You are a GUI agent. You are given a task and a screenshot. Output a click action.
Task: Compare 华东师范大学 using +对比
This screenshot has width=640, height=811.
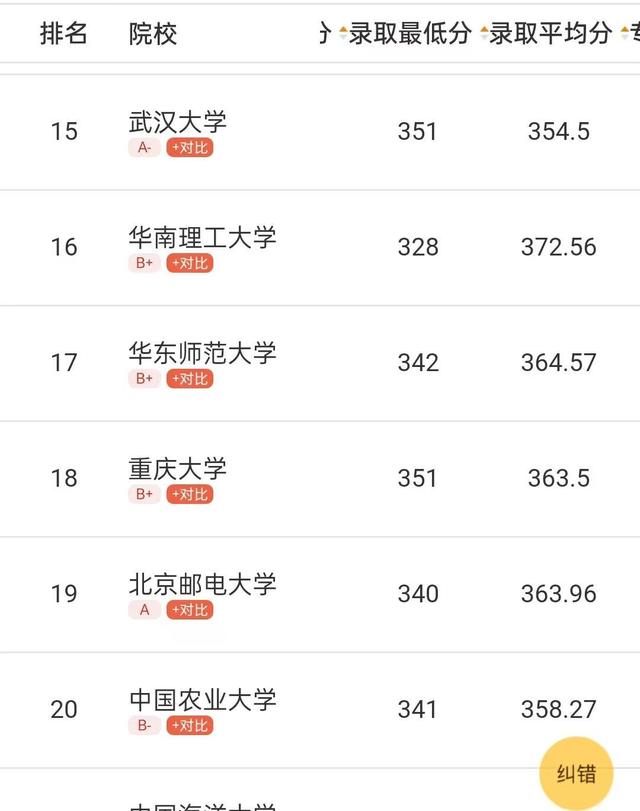point(190,379)
